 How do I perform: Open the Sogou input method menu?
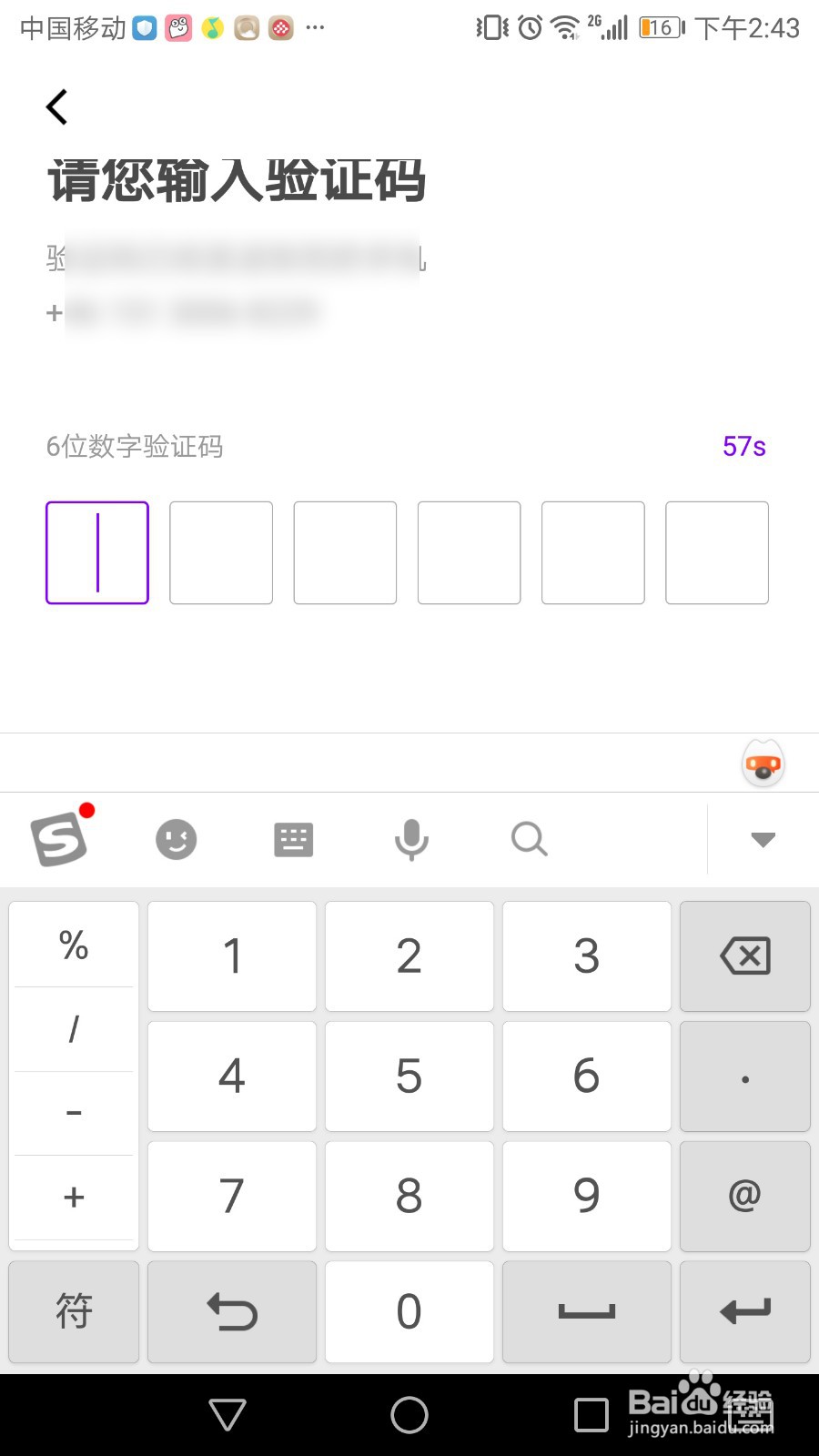(x=59, y=838)
